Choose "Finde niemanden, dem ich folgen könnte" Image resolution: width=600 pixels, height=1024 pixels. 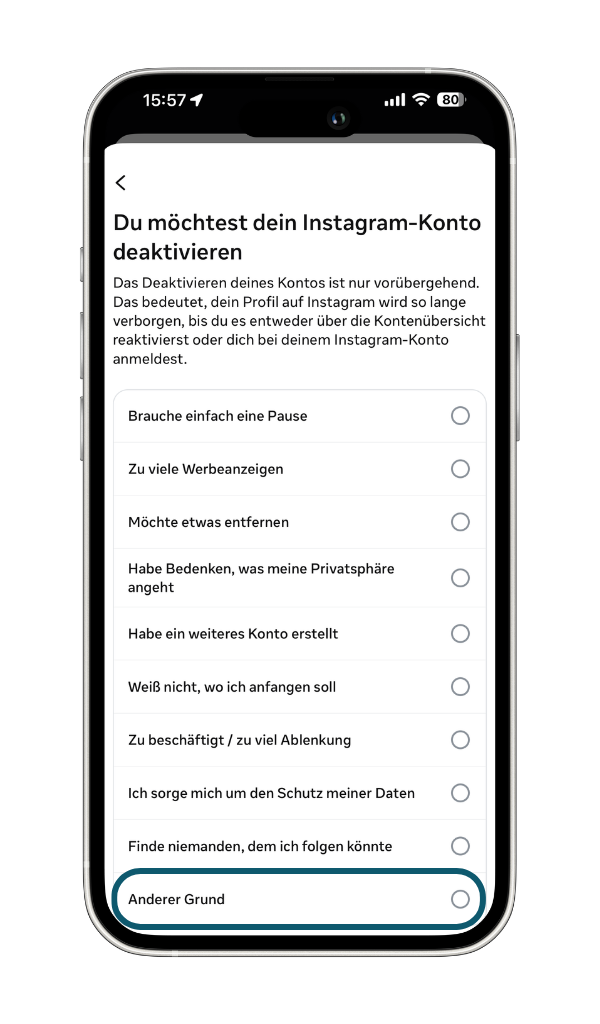459,846
